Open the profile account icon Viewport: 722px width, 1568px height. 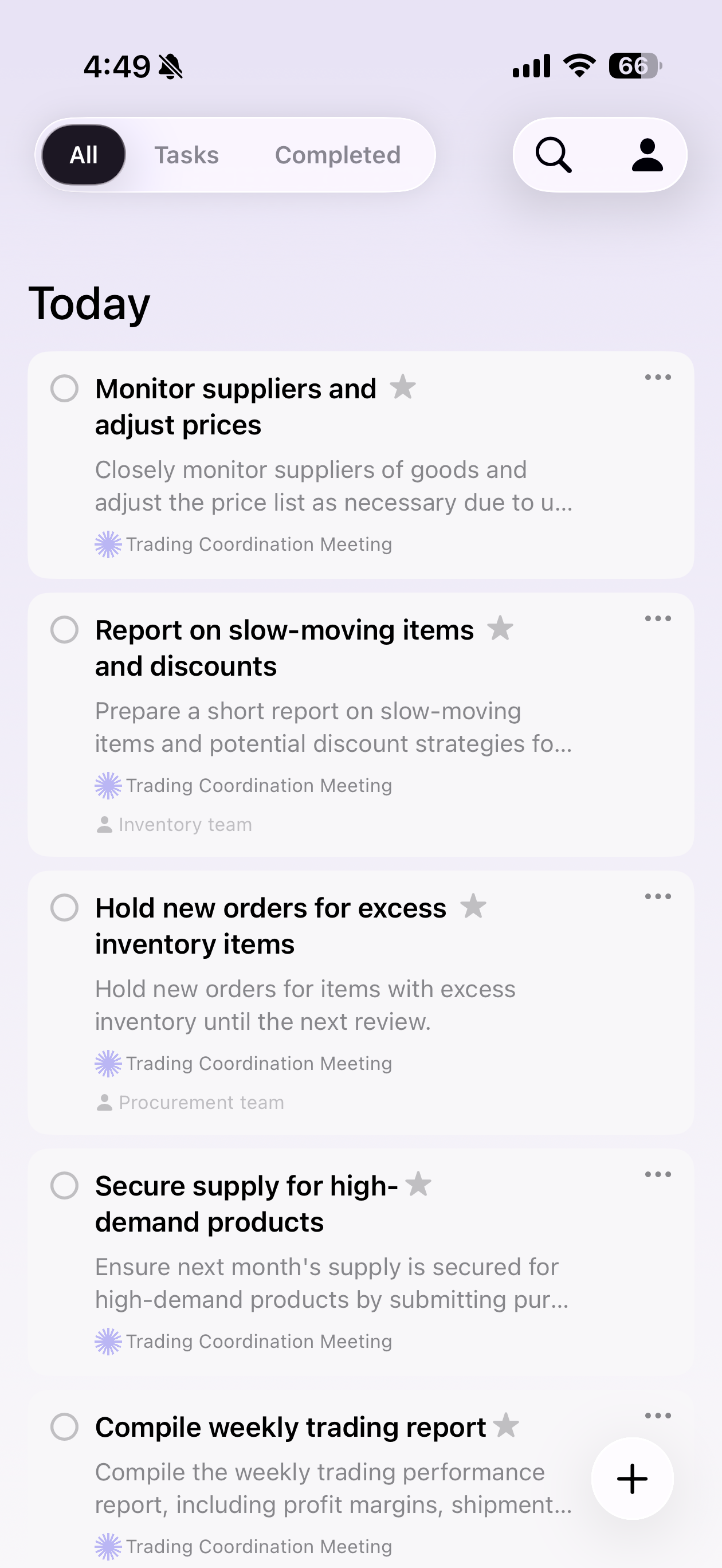[646, 155]
